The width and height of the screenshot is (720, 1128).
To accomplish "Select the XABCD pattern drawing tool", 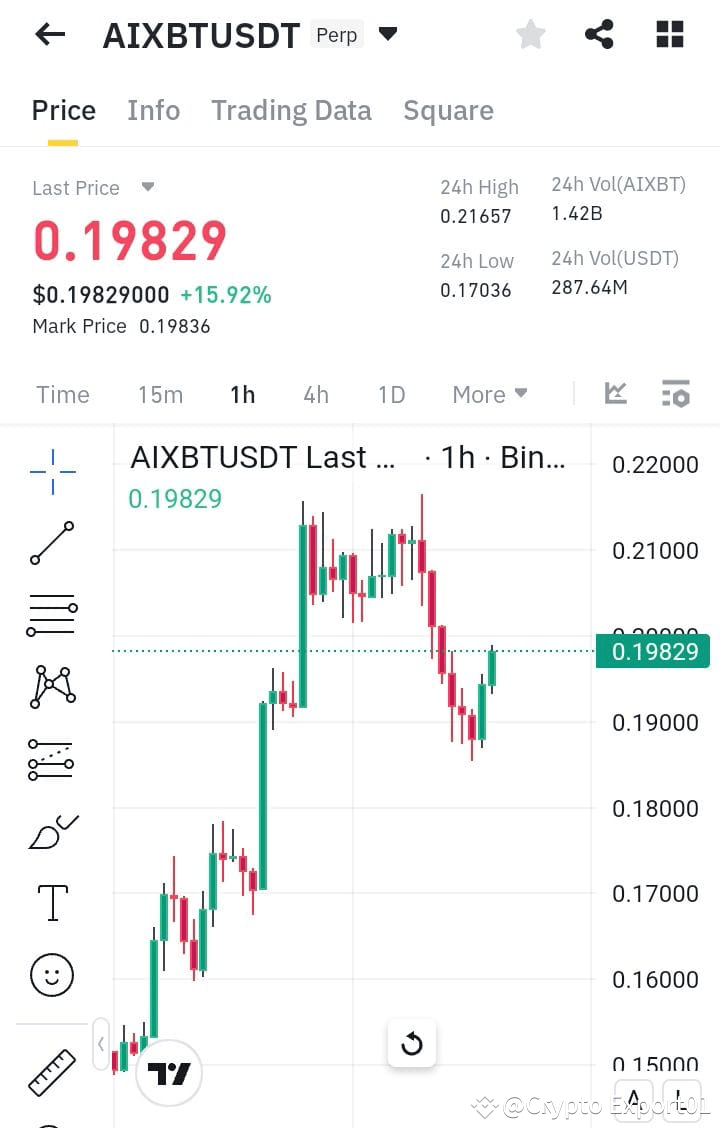I will click(x=50, y=686).
